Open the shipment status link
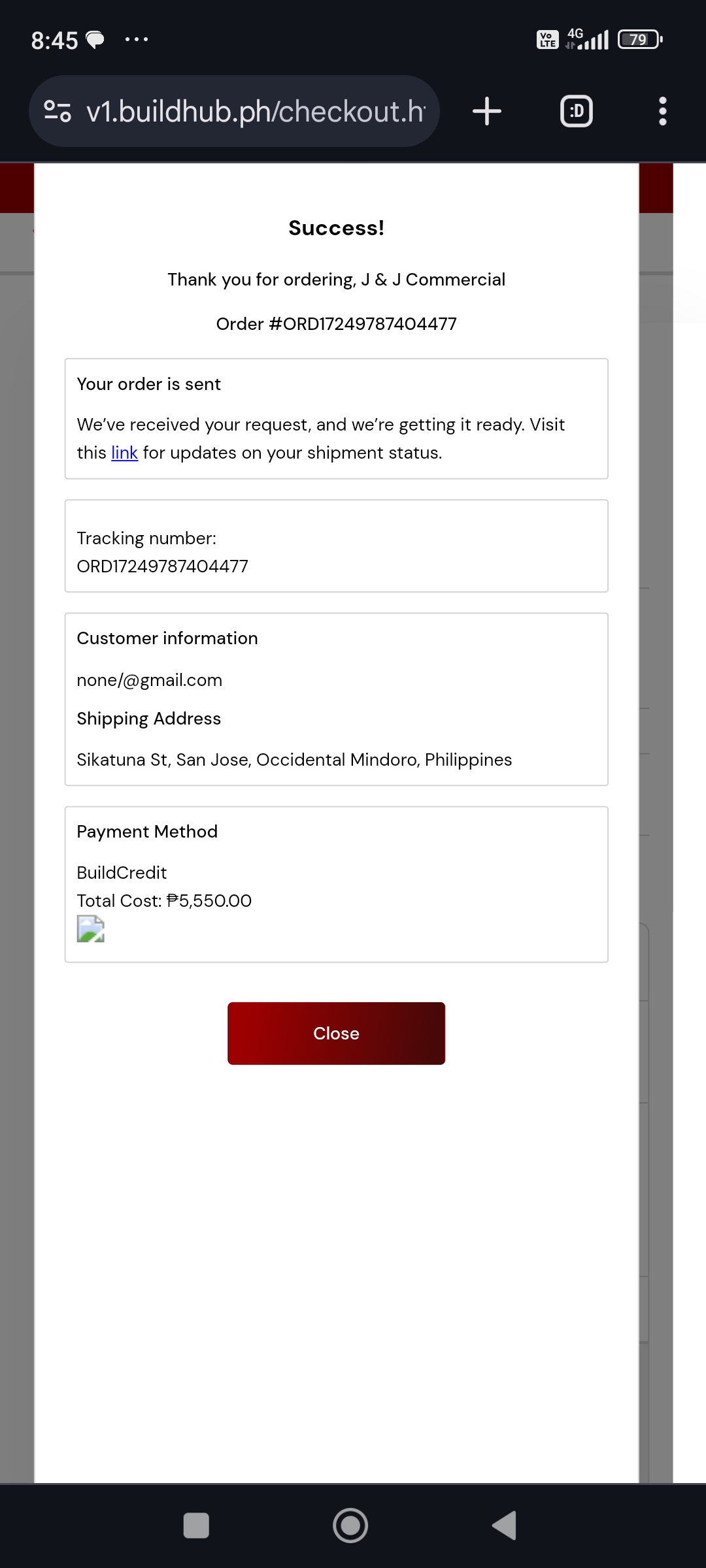Screen dimensions: 706x1568 click(x=124, y=453)
